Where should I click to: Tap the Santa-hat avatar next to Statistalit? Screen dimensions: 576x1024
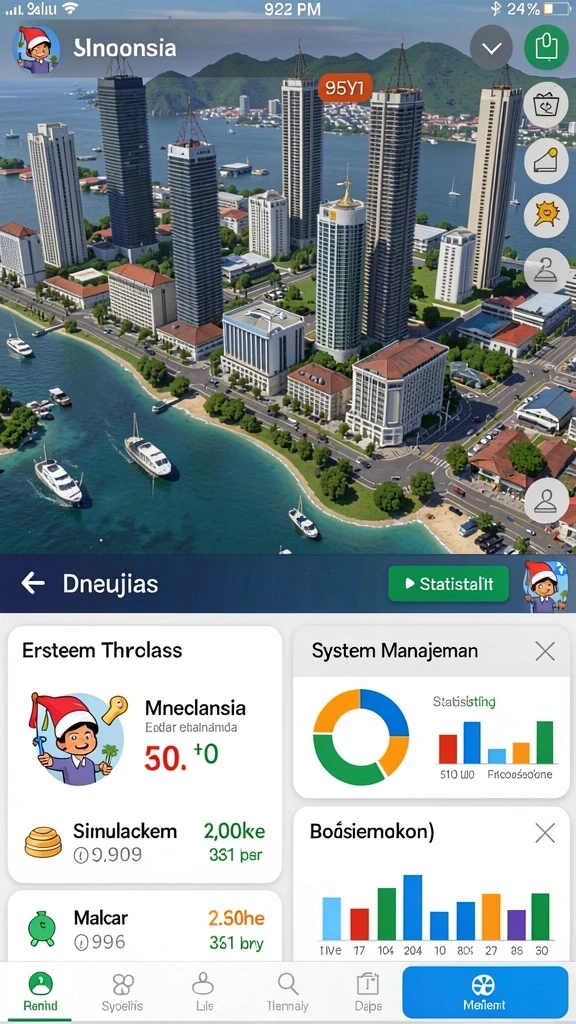[x=545, y=585]
